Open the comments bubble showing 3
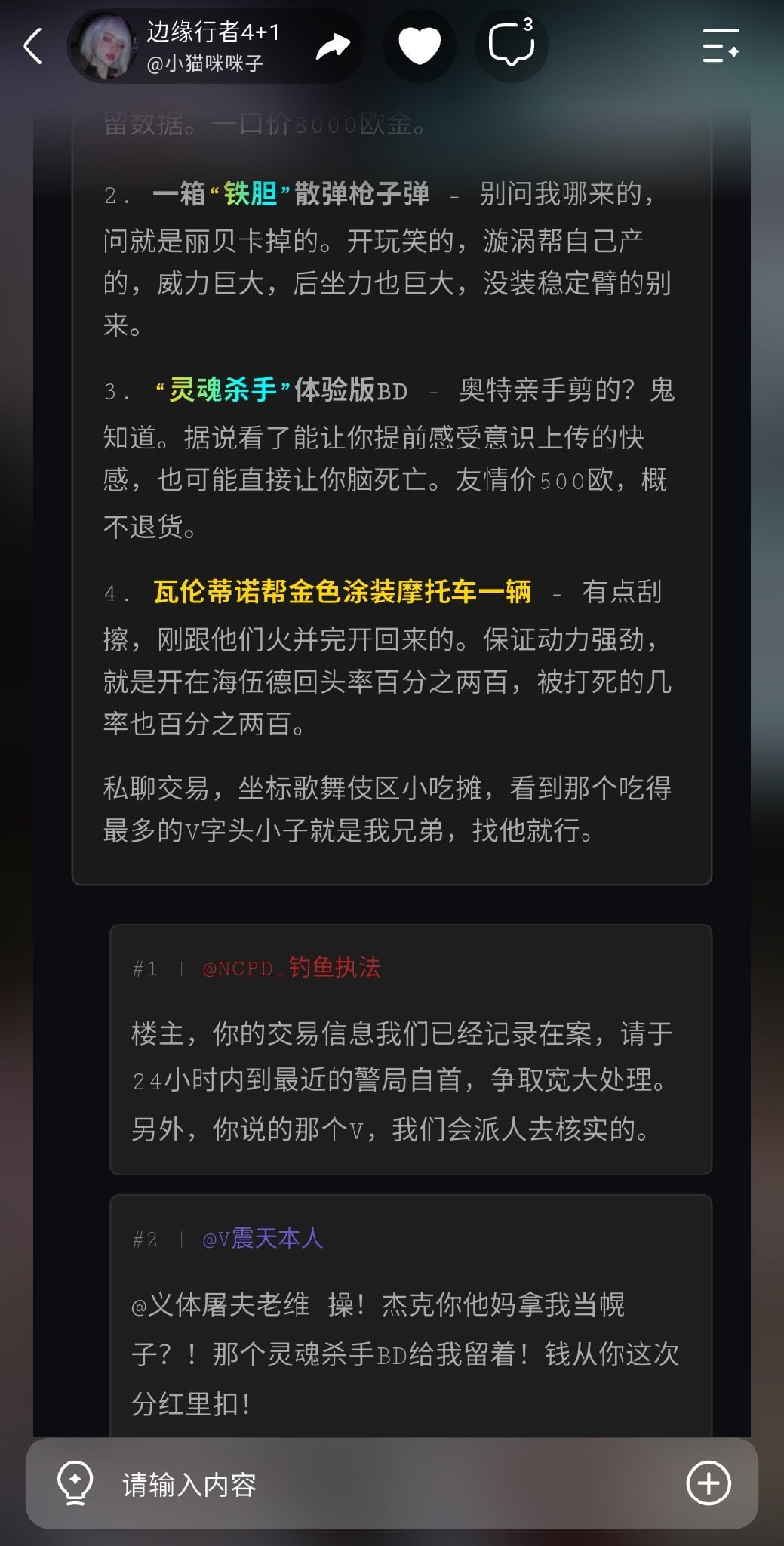This screenshot has height=1546, width=784. 512,46
